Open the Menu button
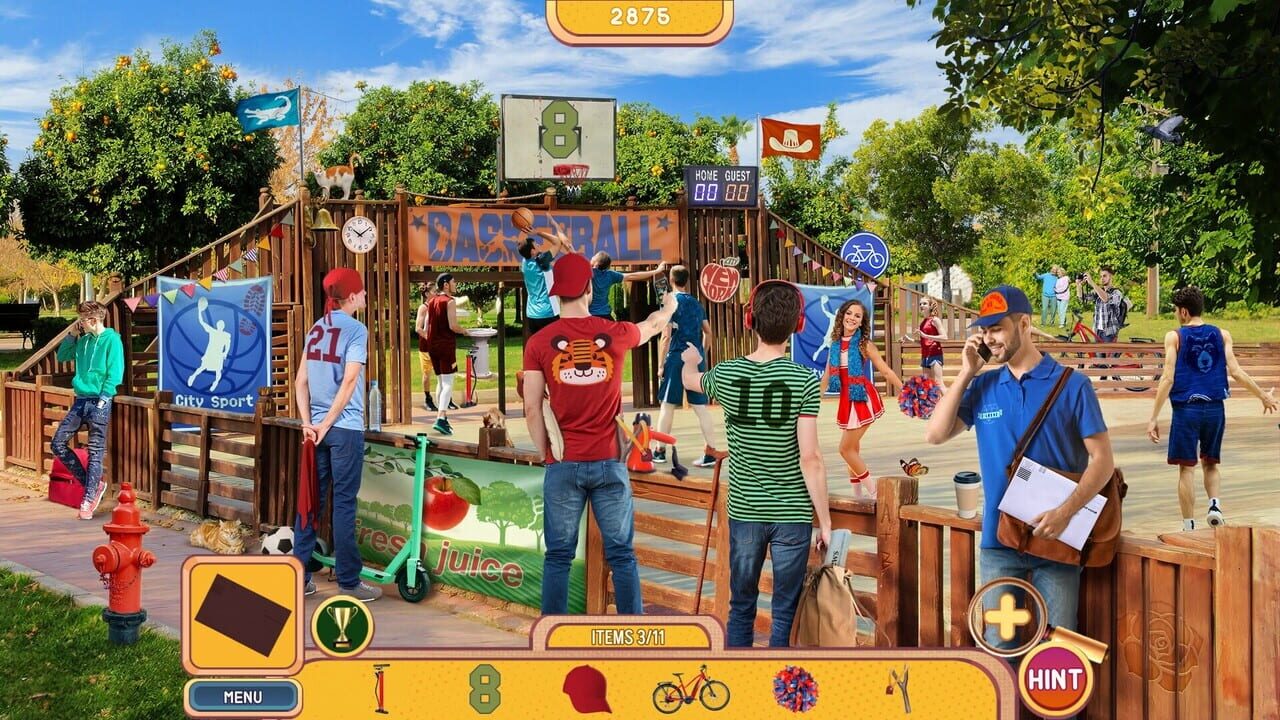This screenshot has height=720, width=1280. coord(243,697)
